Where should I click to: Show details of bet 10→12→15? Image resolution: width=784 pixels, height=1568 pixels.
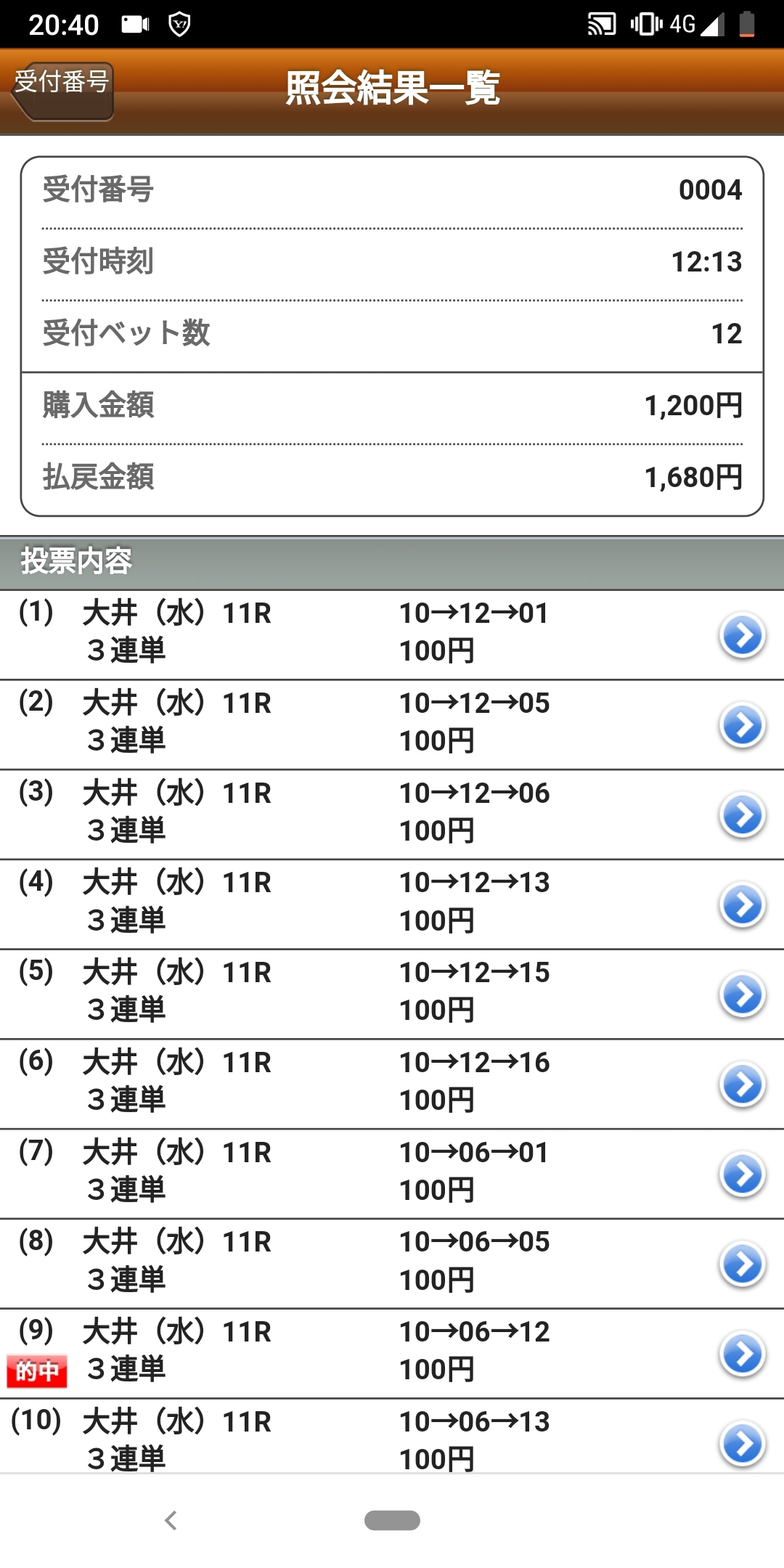[742, 995]
